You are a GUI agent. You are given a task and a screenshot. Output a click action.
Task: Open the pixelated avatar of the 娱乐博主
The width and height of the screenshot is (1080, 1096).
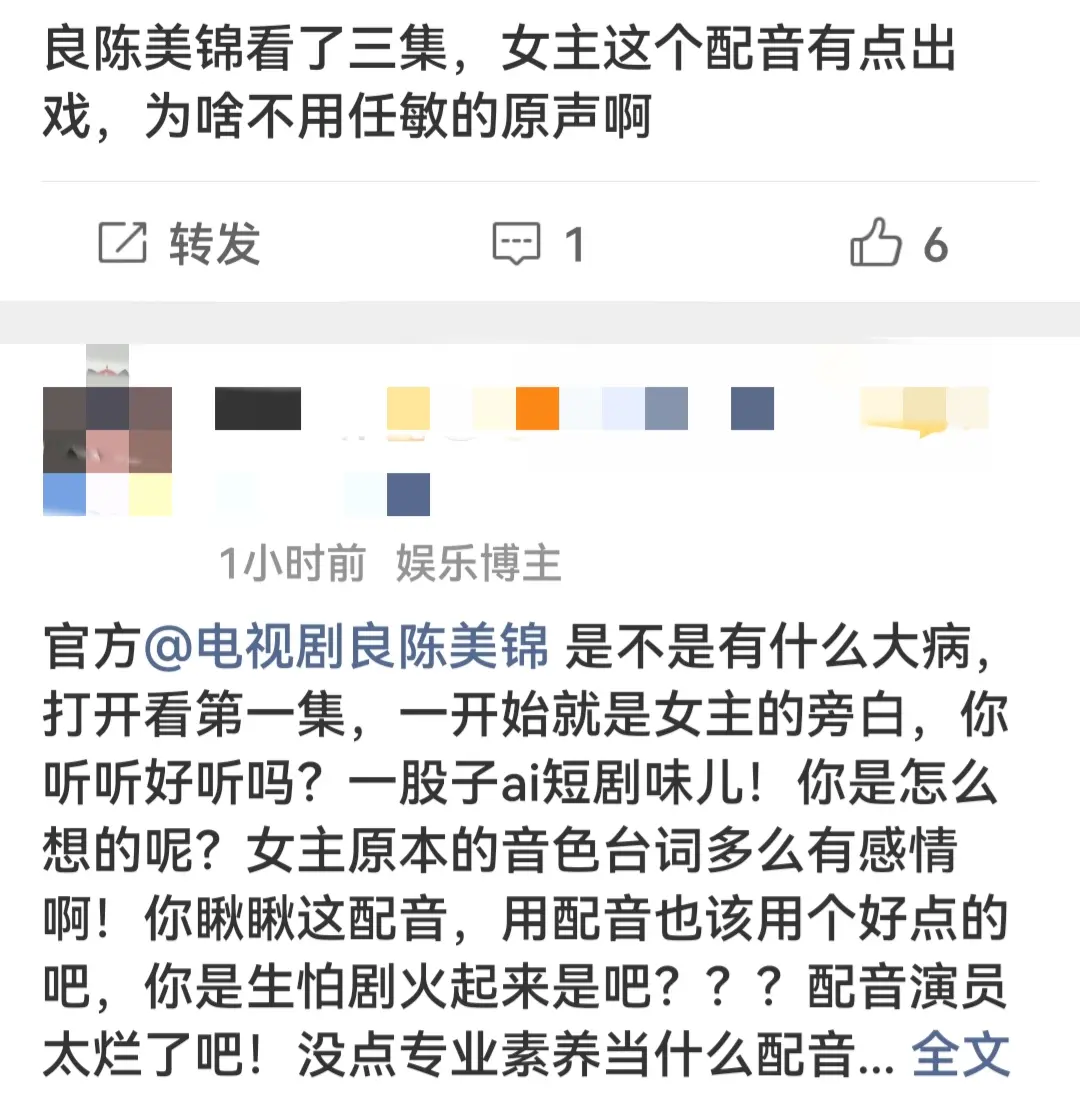coord(108,451)
